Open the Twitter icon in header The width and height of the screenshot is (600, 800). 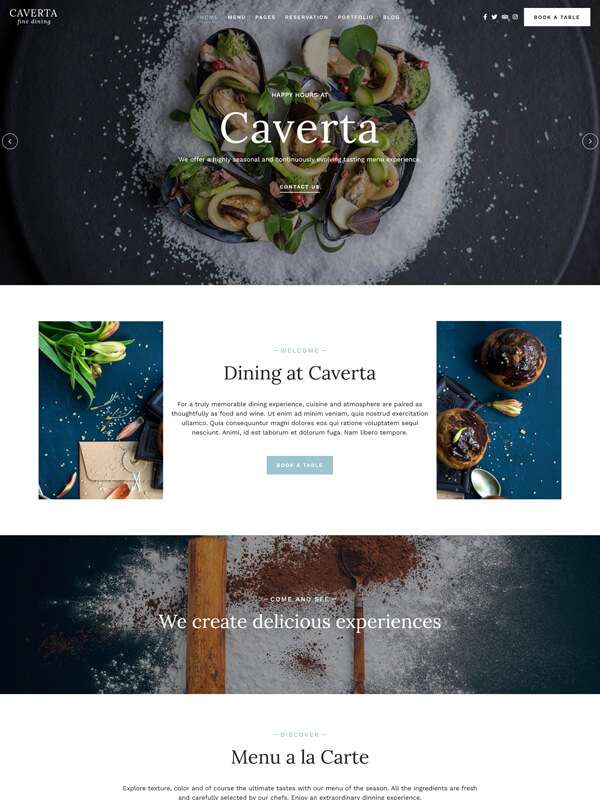(494, 17)
